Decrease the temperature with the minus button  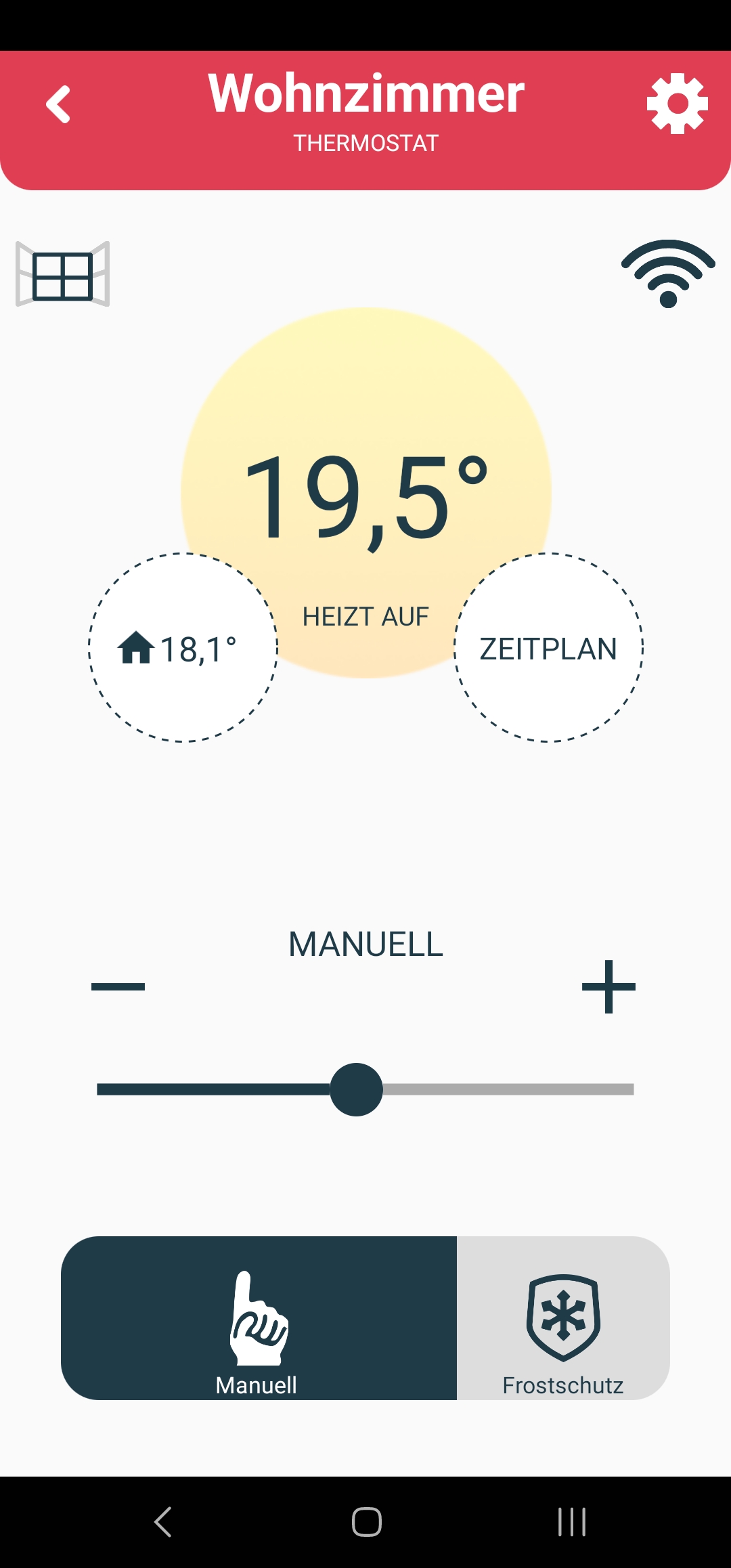[118, 986]
